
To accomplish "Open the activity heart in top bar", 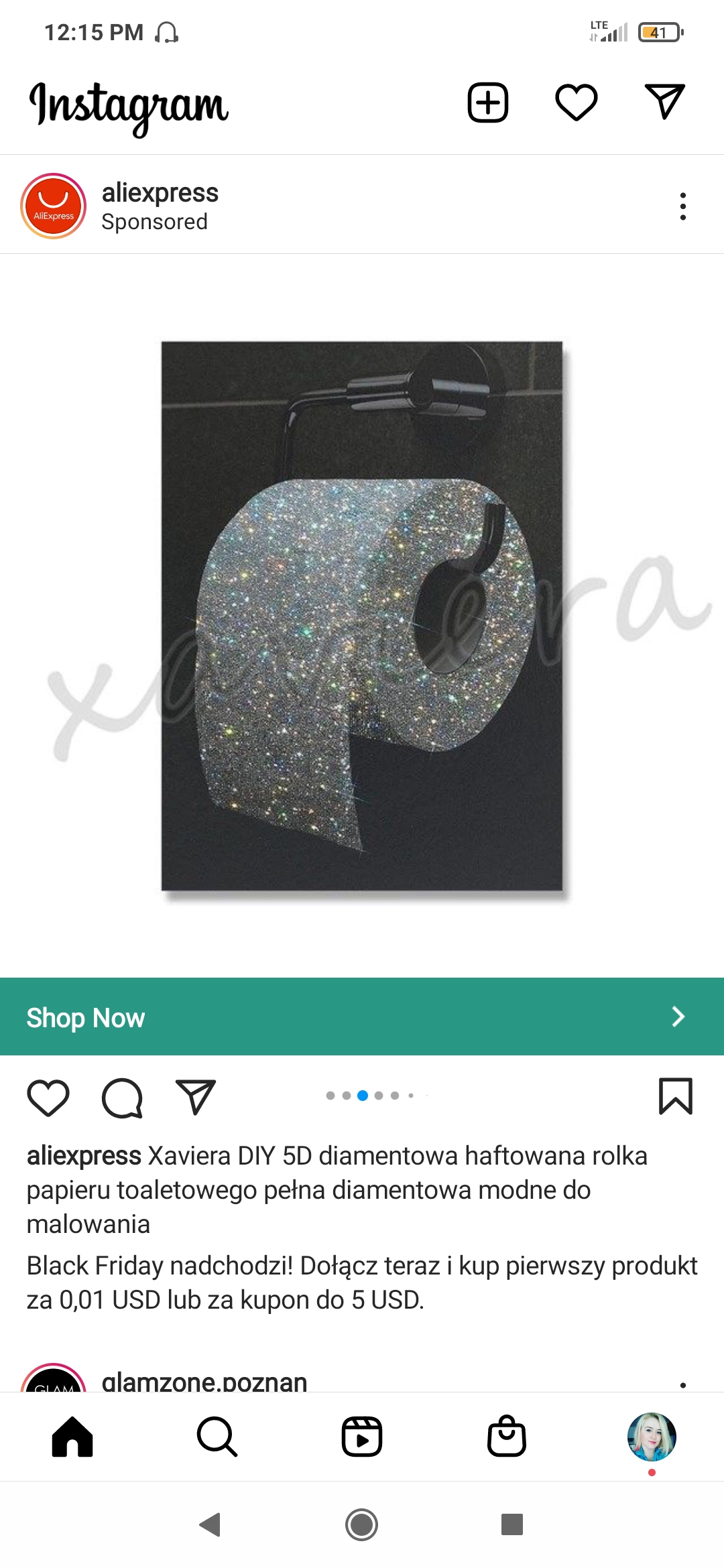I will coord(577,103).
